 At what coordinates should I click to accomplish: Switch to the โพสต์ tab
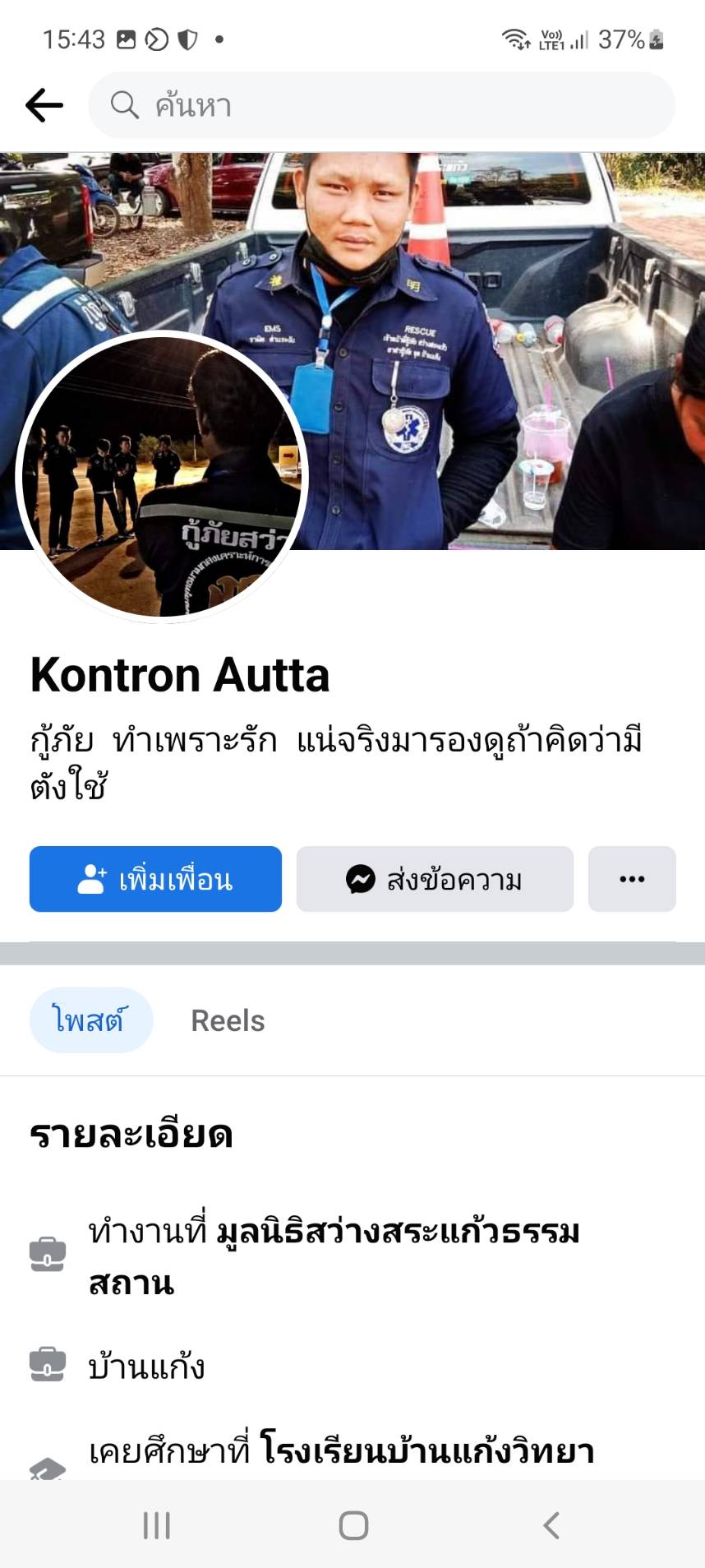tap(90, 1020)
